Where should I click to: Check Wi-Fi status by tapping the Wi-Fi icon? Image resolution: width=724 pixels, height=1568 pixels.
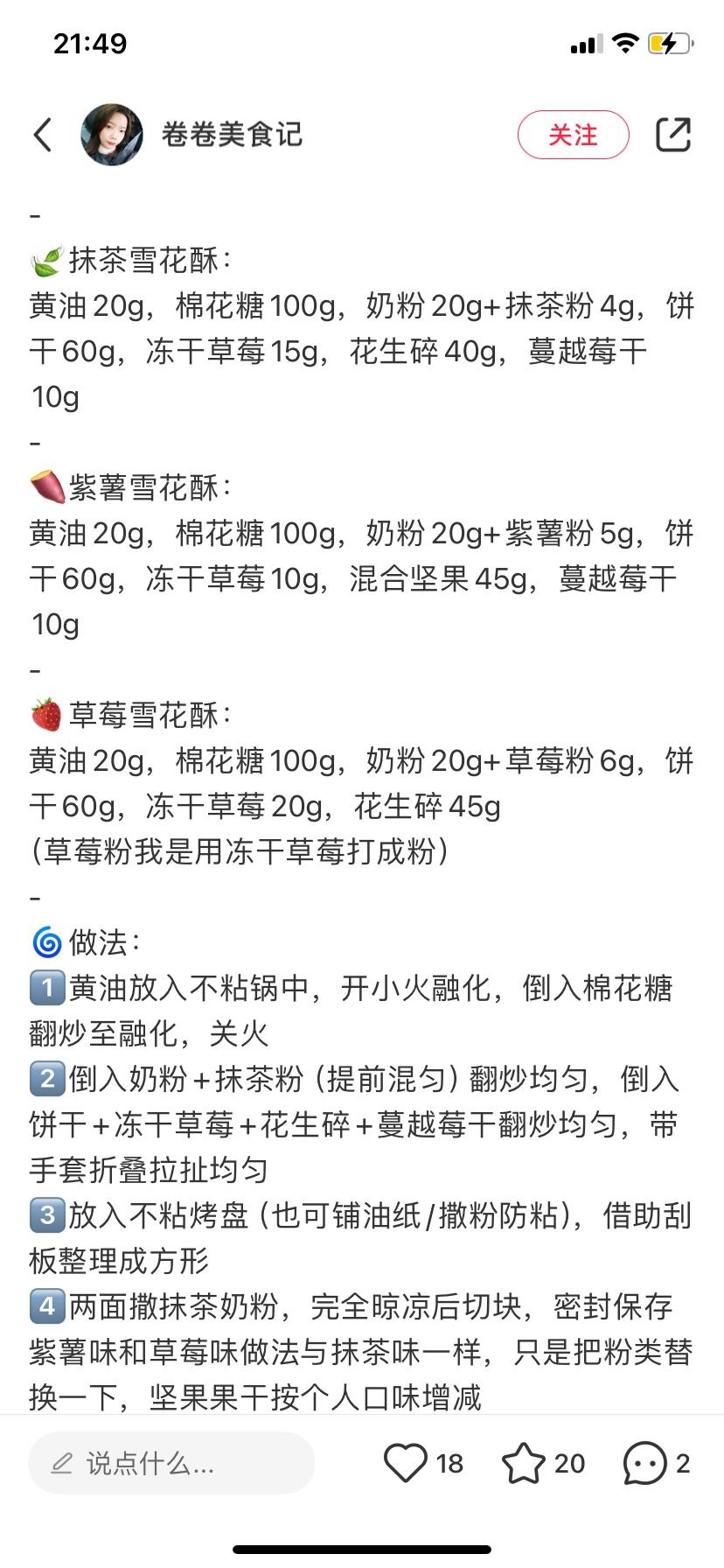click(x=624, y=43)
